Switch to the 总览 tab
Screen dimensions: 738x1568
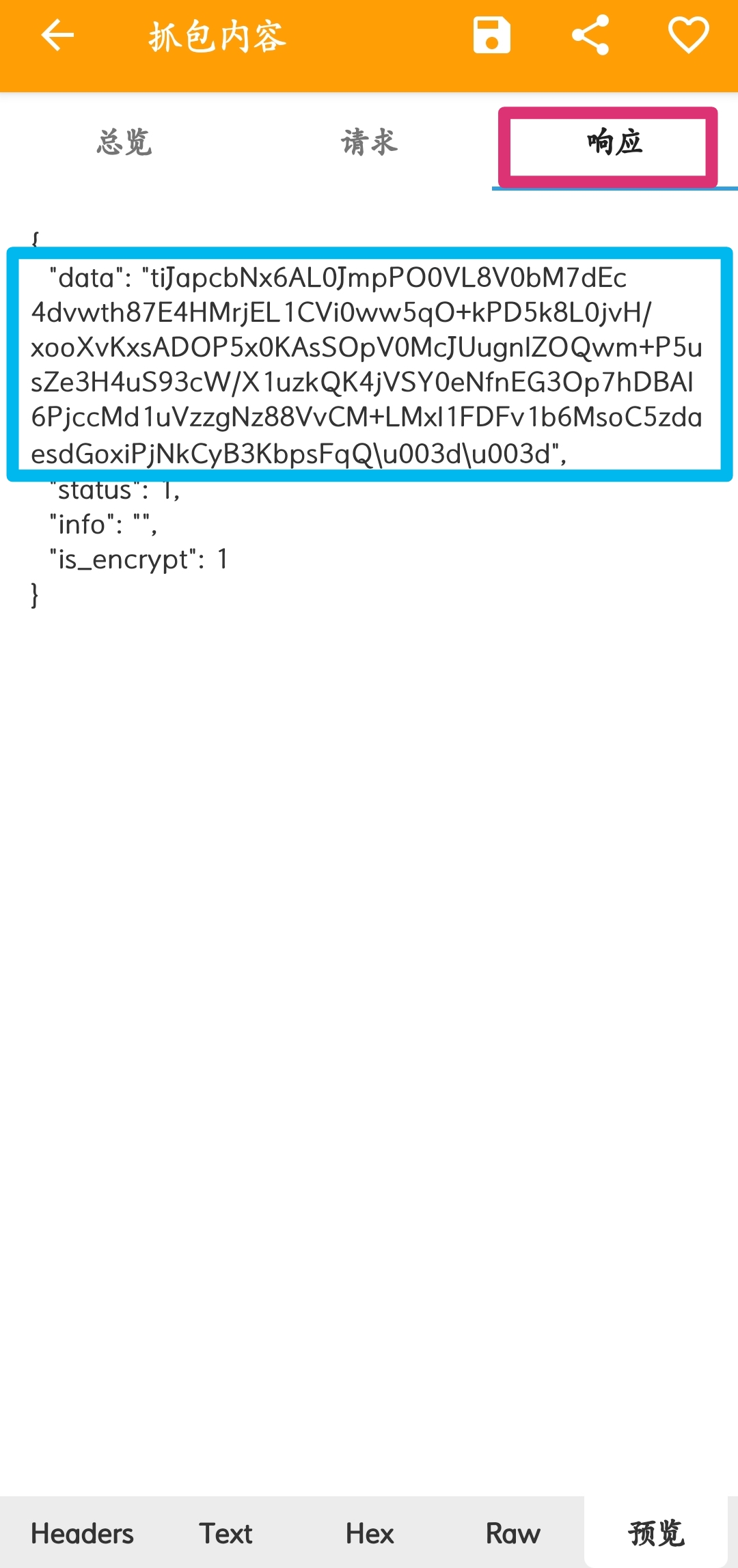click(124, 142)
